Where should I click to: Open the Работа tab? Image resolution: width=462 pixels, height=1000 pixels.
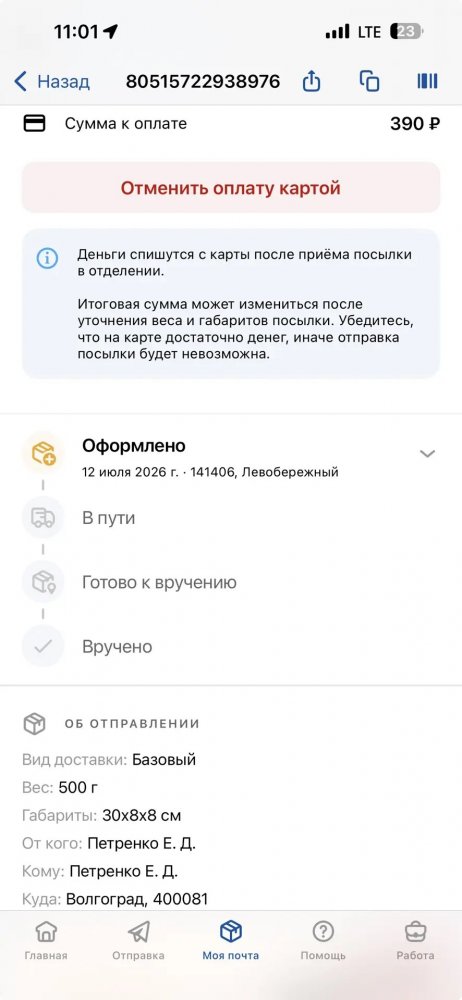tap(415, 941)
